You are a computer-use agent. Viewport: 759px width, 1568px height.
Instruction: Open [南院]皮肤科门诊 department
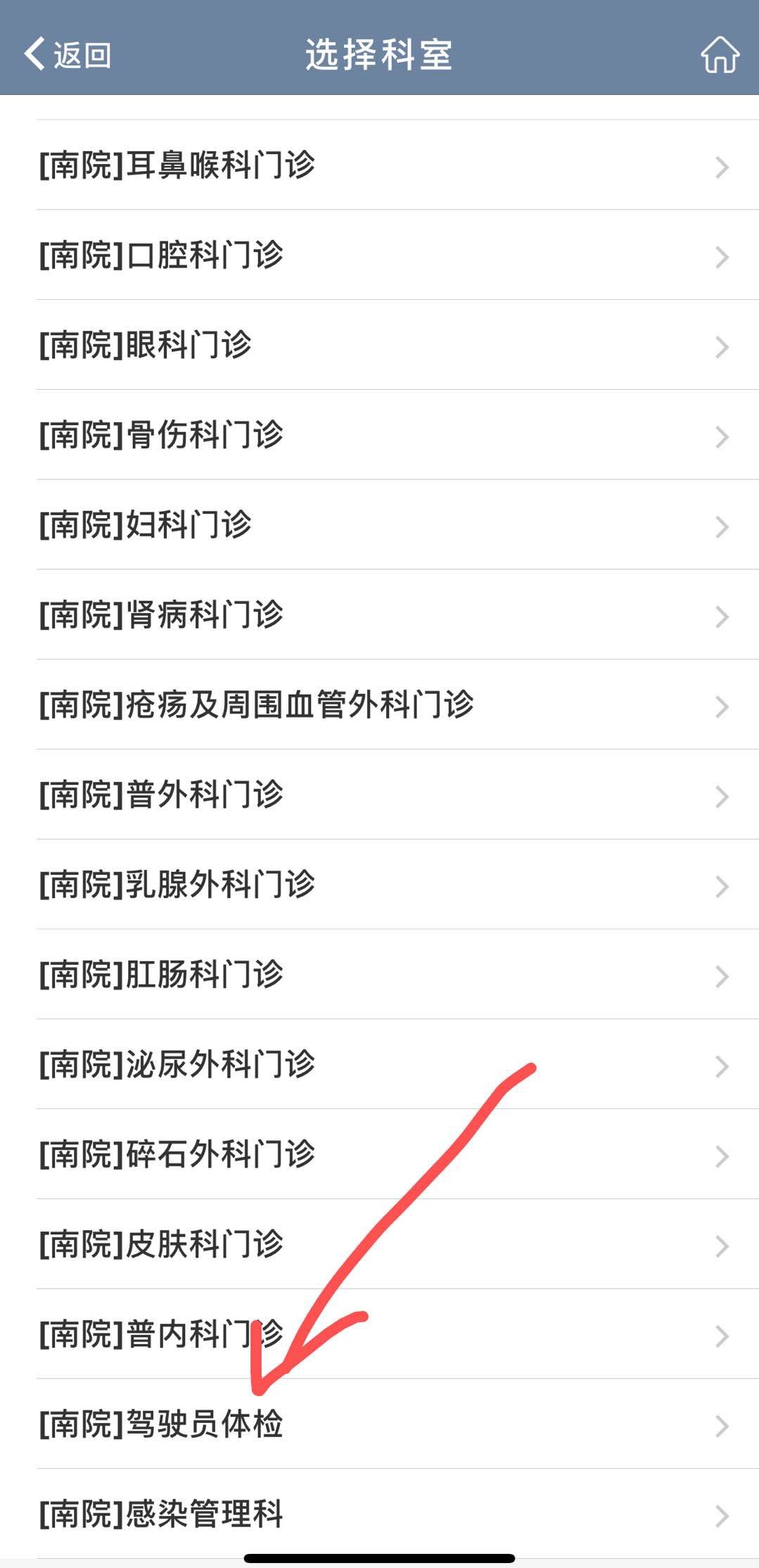(x=380, y=1245)
